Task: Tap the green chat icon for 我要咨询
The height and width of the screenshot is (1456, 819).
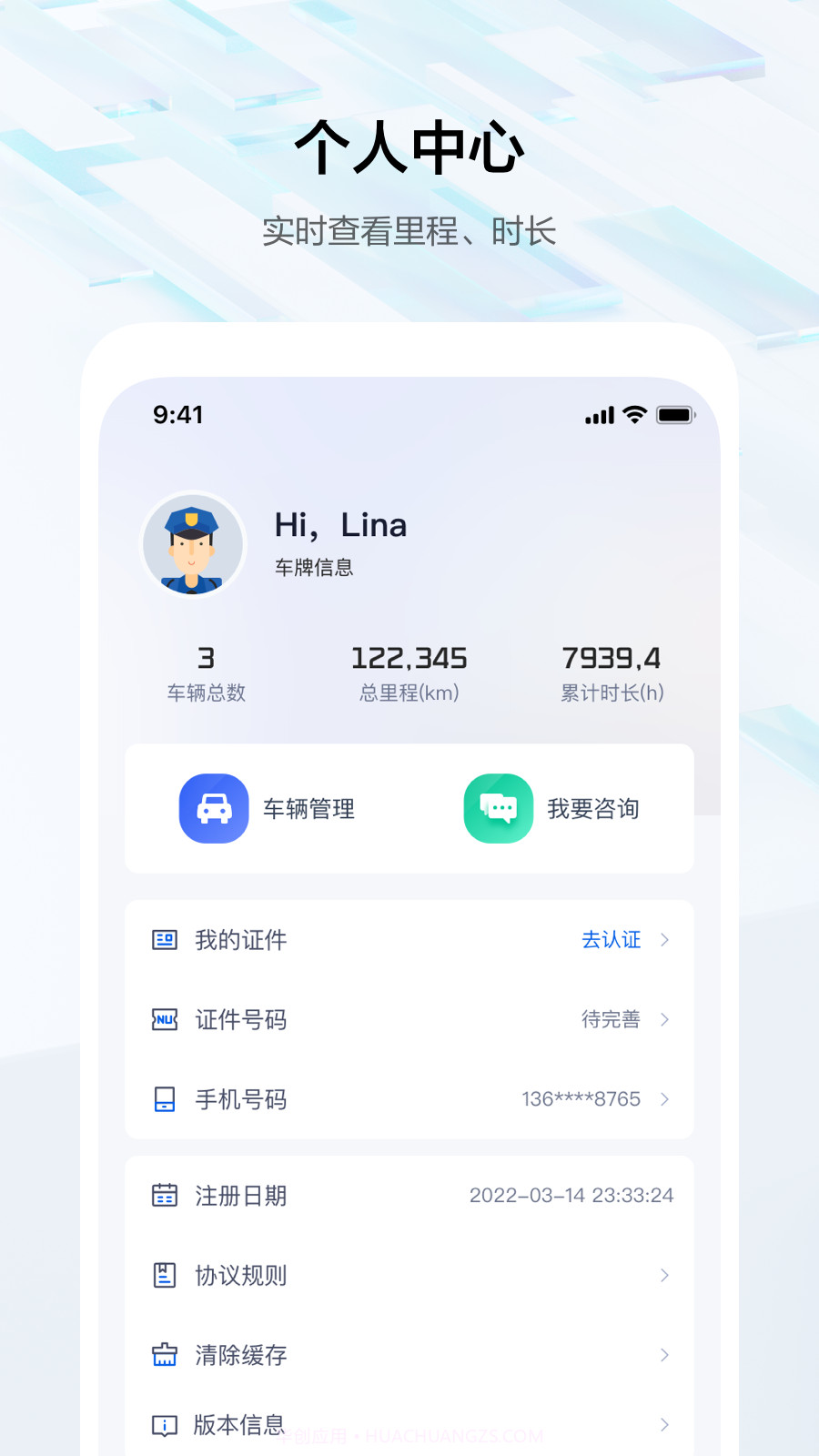Action: pos(498,809)
